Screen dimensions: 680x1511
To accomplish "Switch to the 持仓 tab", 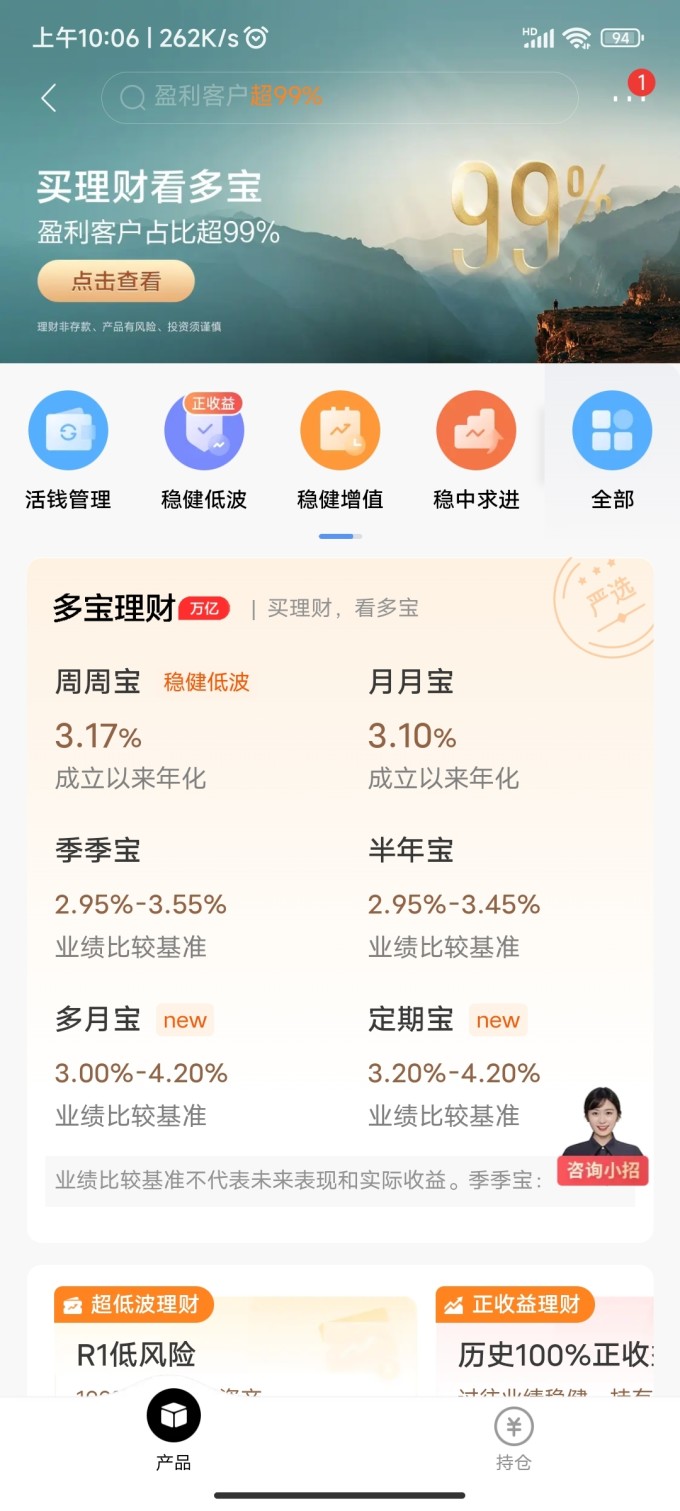I will (514, 1438).
